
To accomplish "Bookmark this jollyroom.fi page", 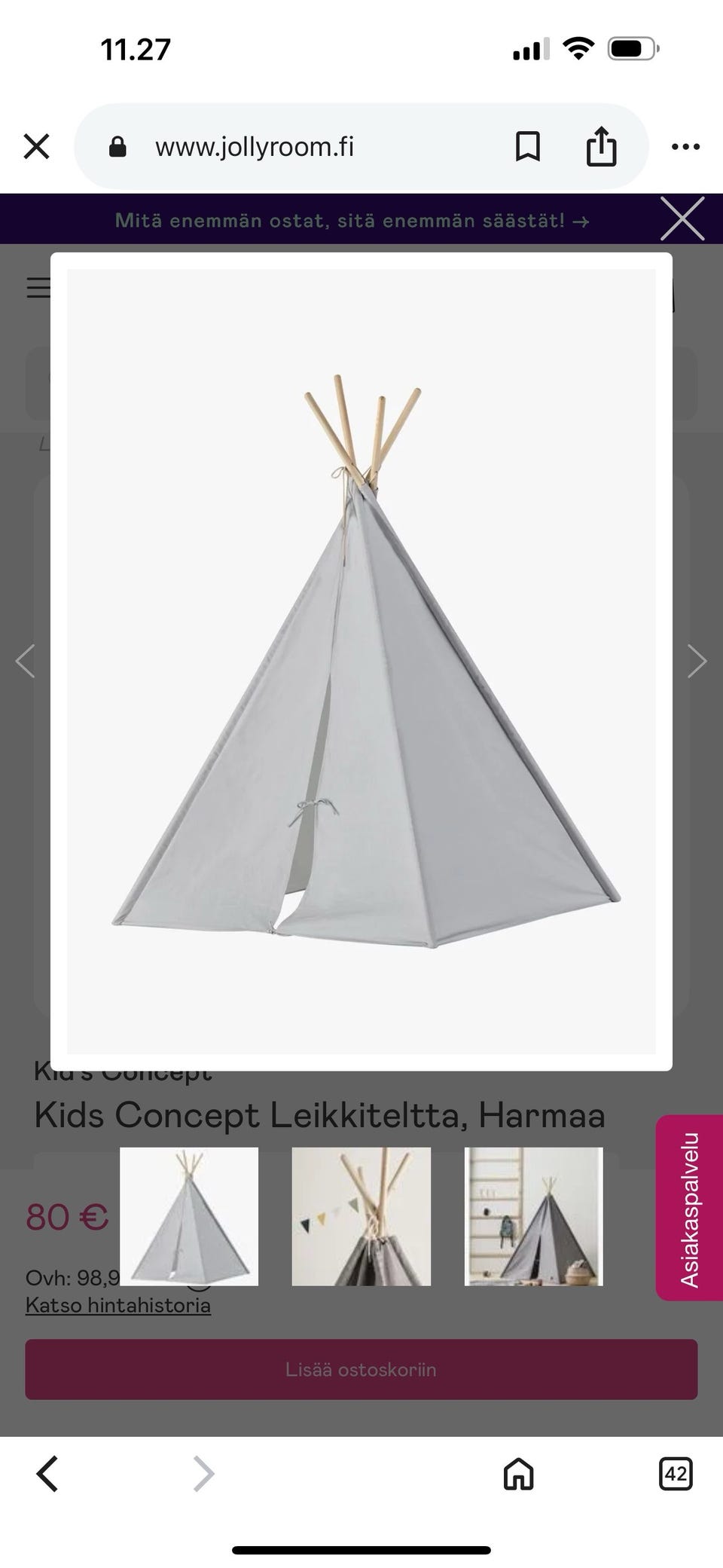I will coord(527,146).
